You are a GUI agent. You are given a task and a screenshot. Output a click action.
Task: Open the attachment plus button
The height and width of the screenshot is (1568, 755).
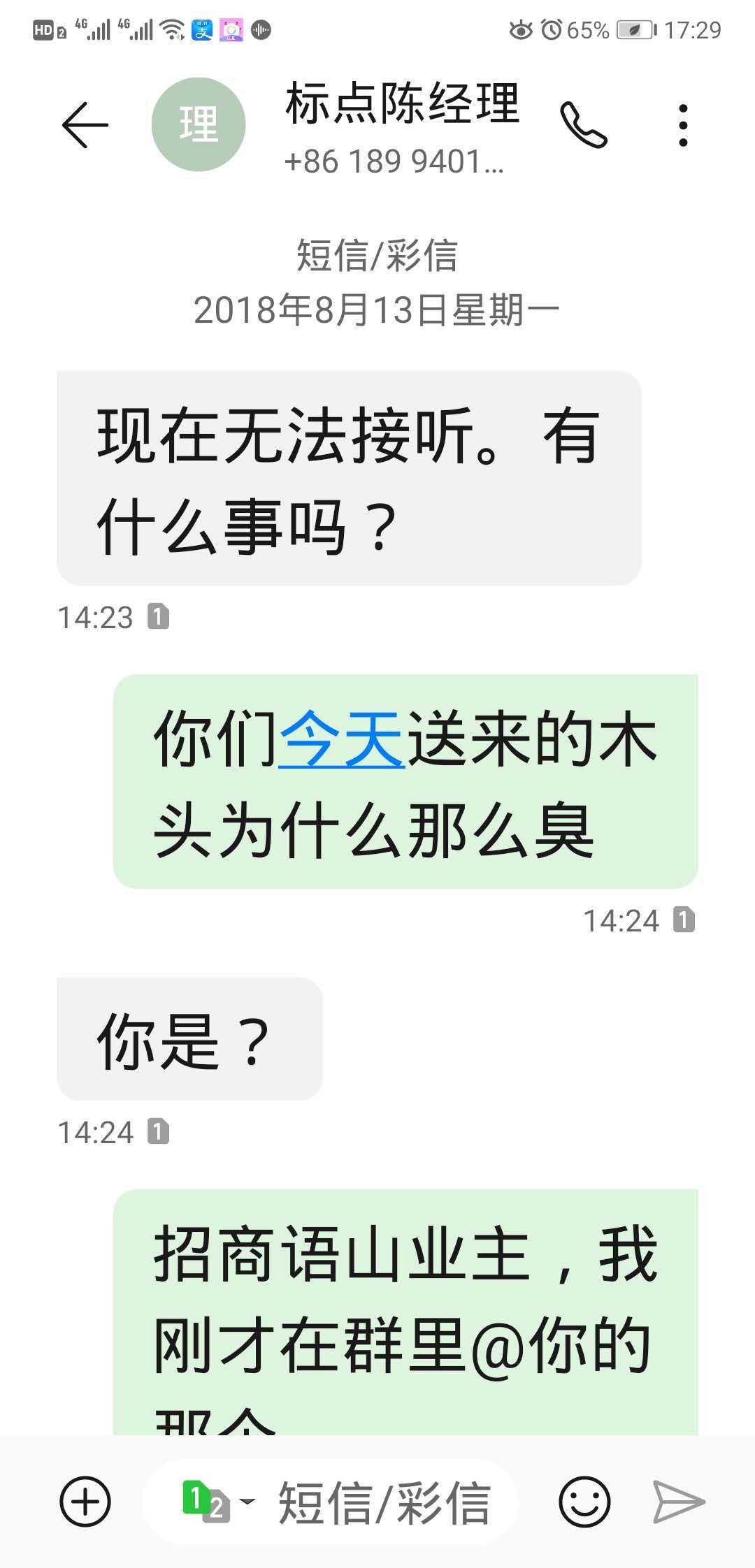[85, 1501]
